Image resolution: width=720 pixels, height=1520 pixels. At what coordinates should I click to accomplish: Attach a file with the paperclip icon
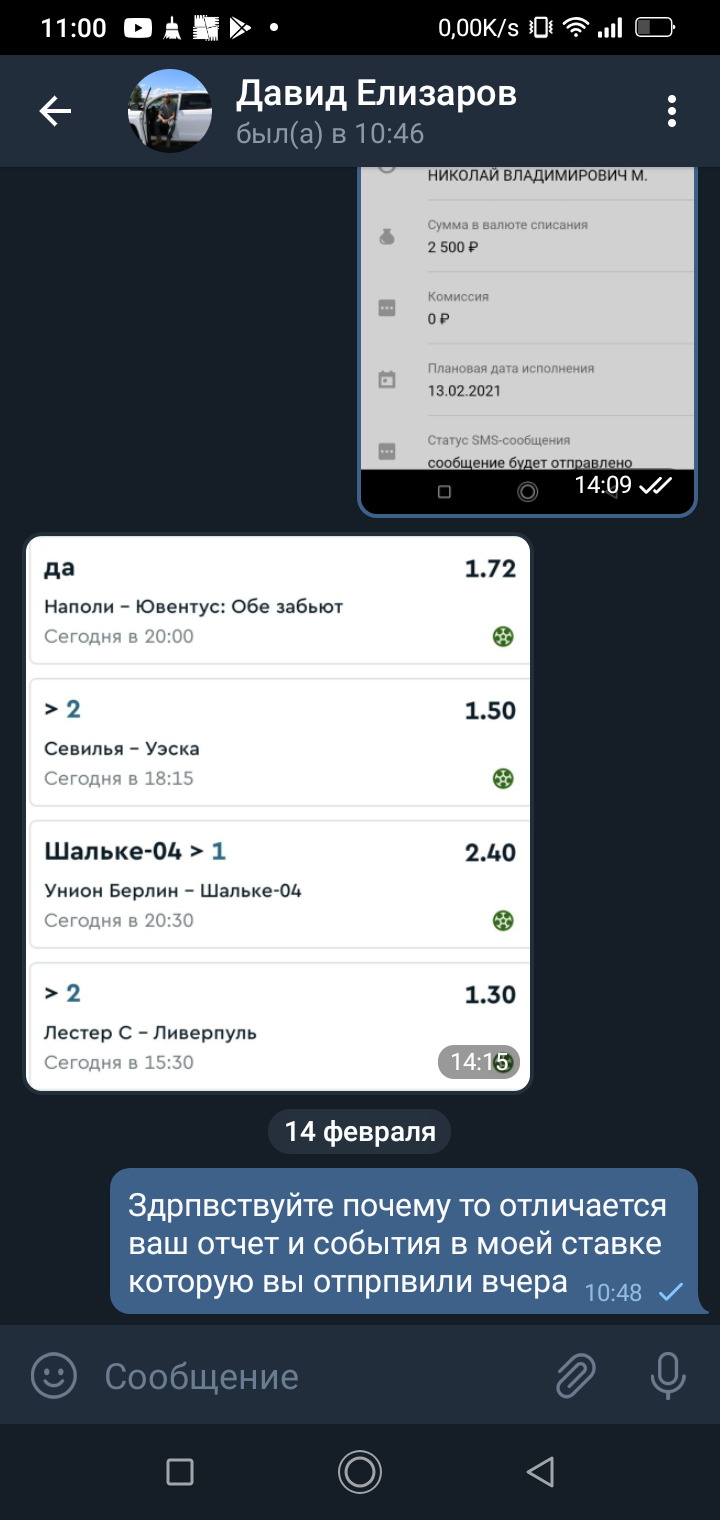coord(576,1376)
